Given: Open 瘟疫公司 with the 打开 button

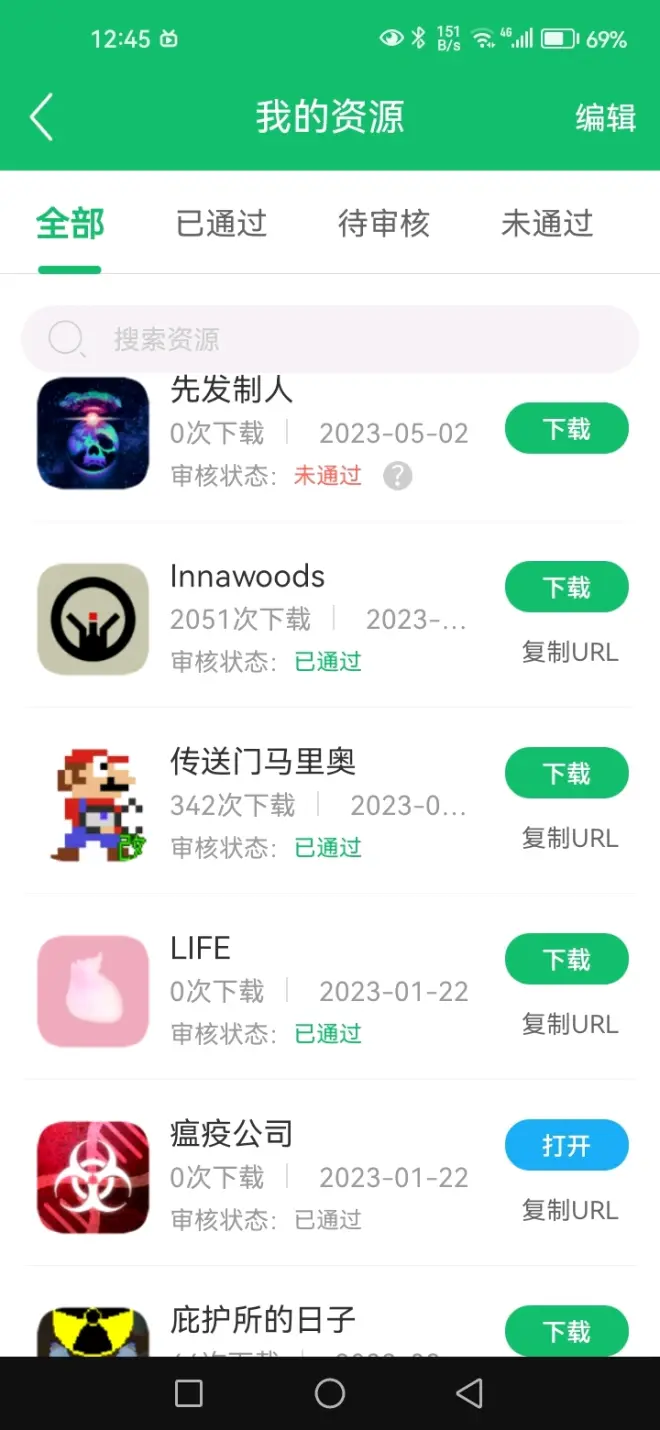Looking at the screenshot, I should click(566, 1145).
